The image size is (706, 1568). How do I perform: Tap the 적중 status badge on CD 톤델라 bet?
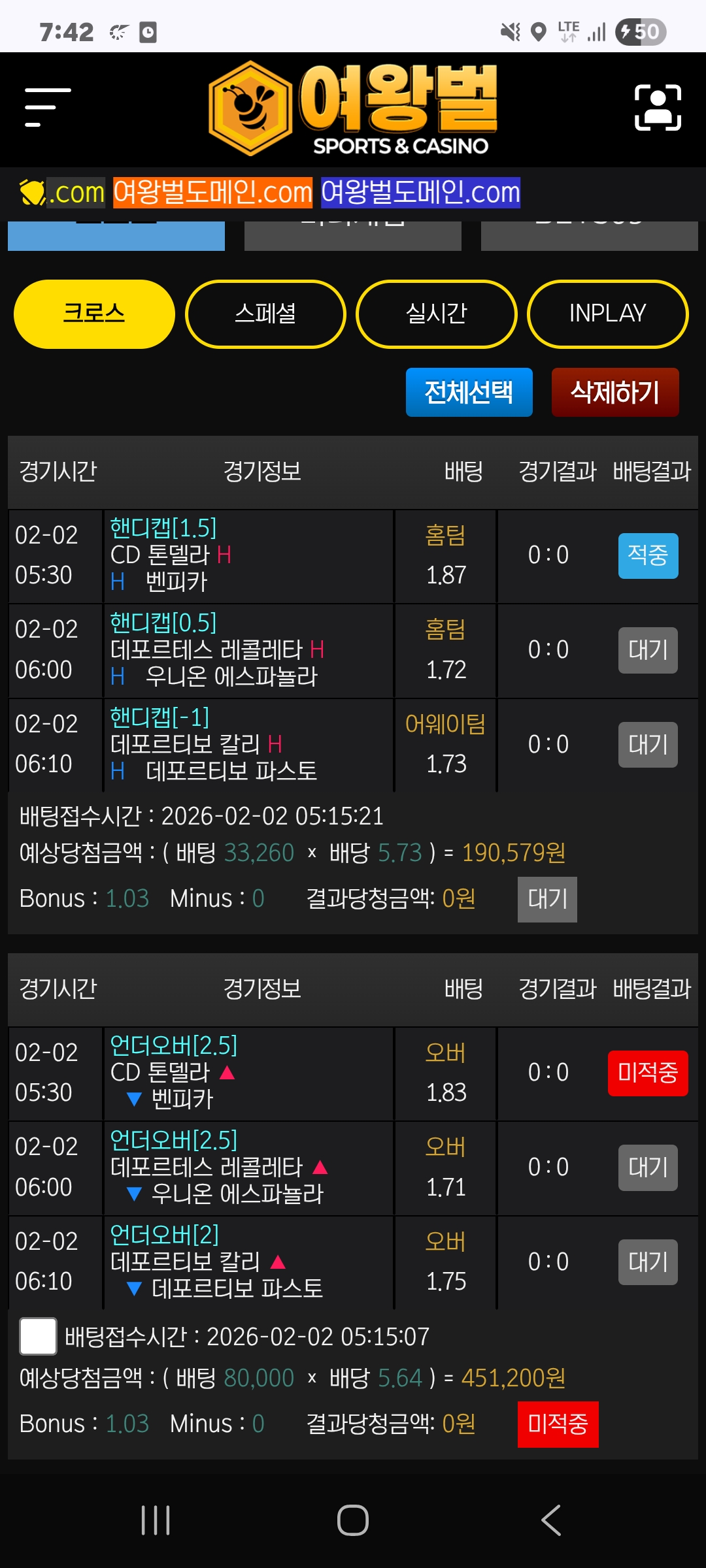click(x=647, y=555)
